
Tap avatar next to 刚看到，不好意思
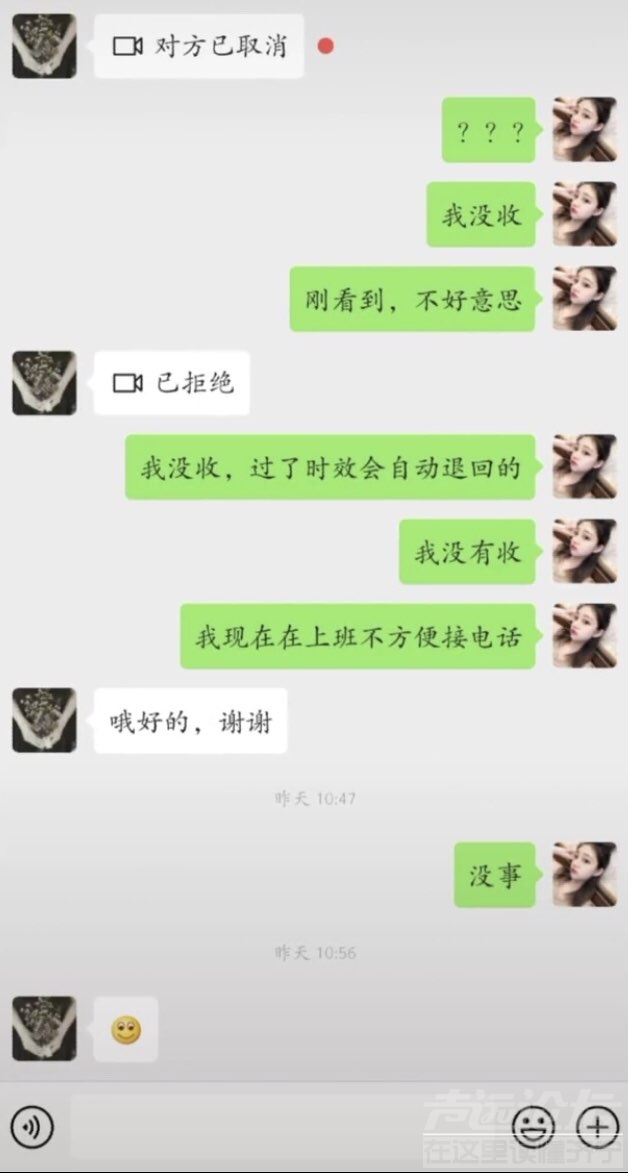click(x=584, y=298)
